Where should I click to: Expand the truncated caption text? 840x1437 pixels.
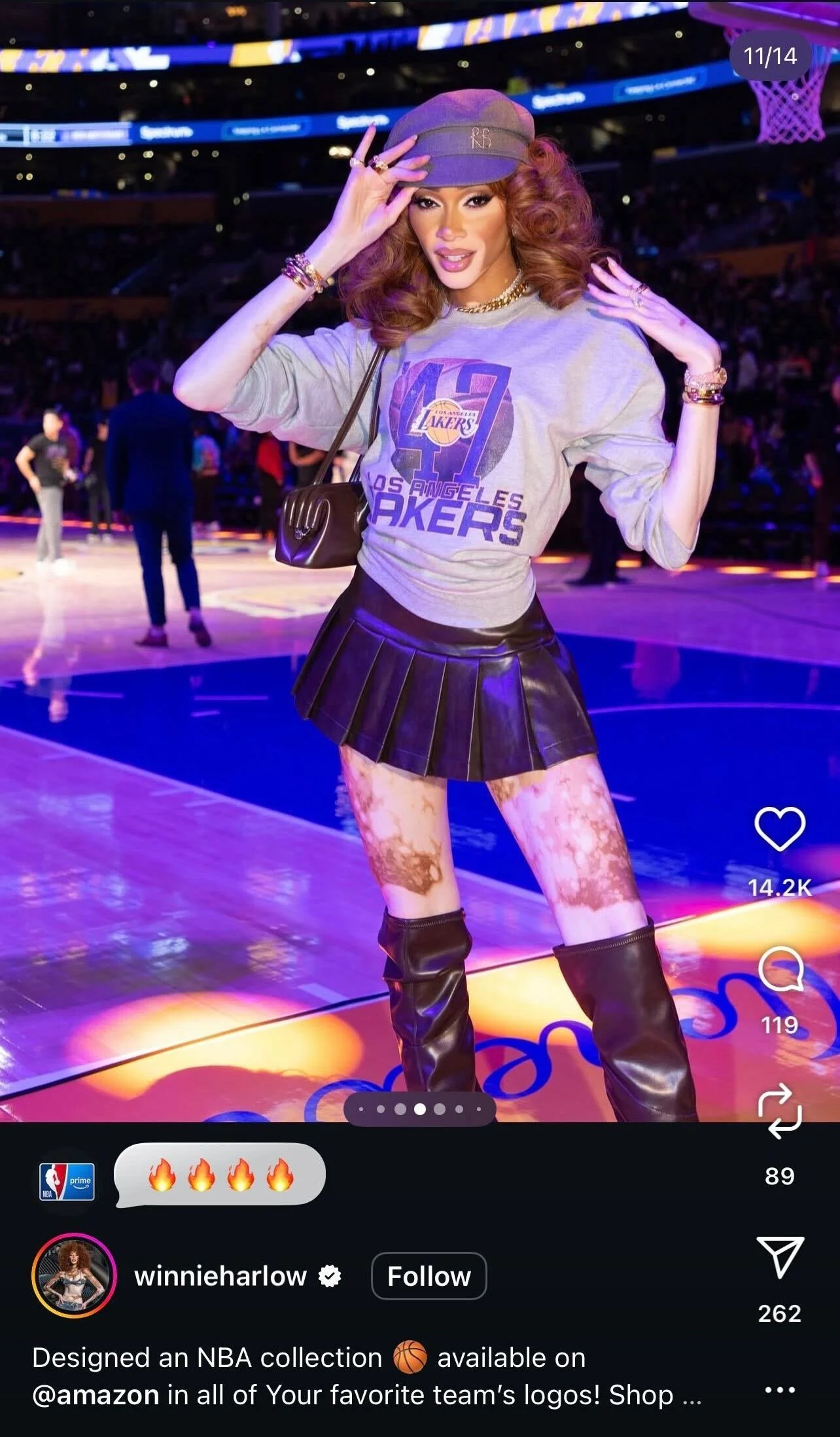point(691,1396)
